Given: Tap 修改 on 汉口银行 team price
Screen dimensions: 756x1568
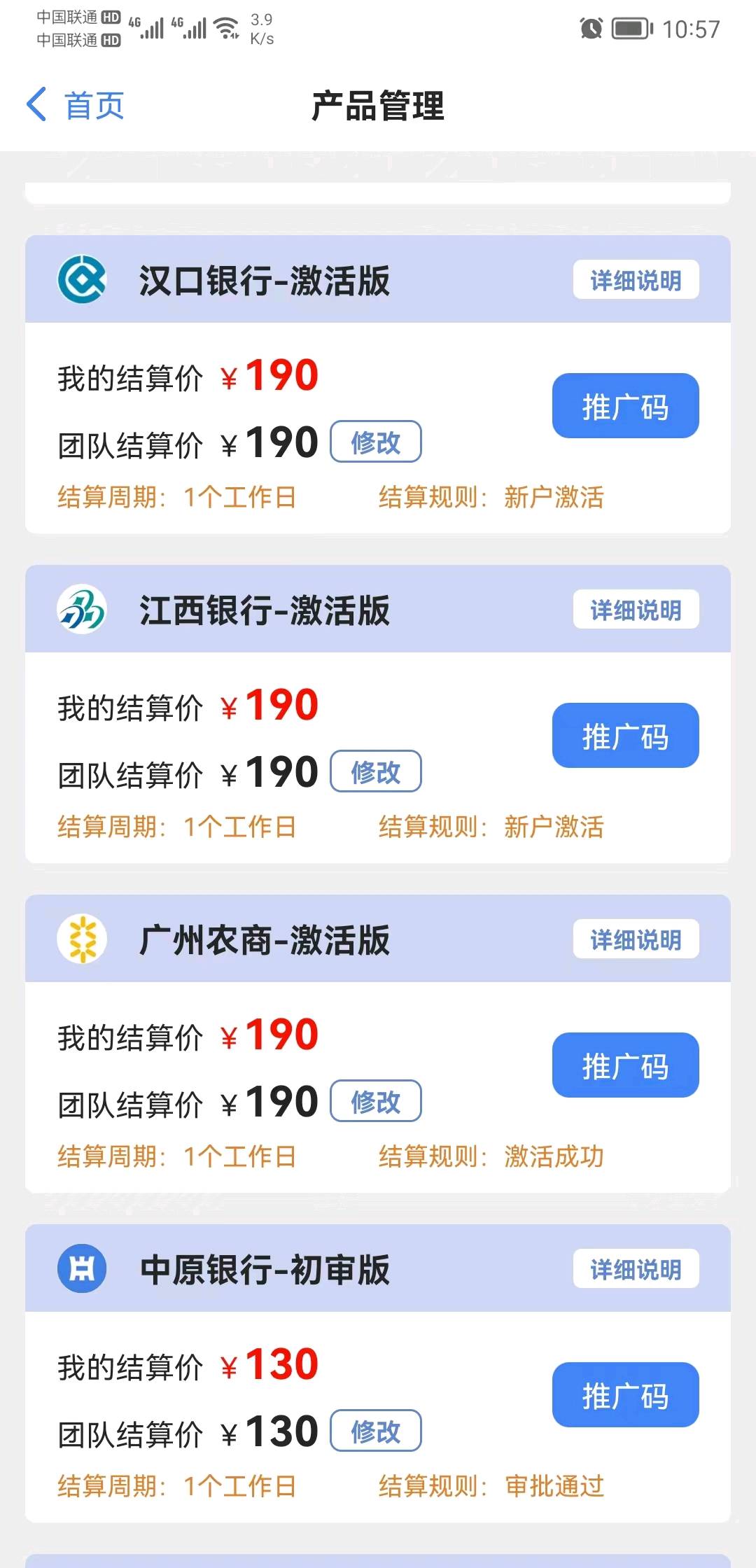Looking at the screenshot, I should [x=376, y=442].
